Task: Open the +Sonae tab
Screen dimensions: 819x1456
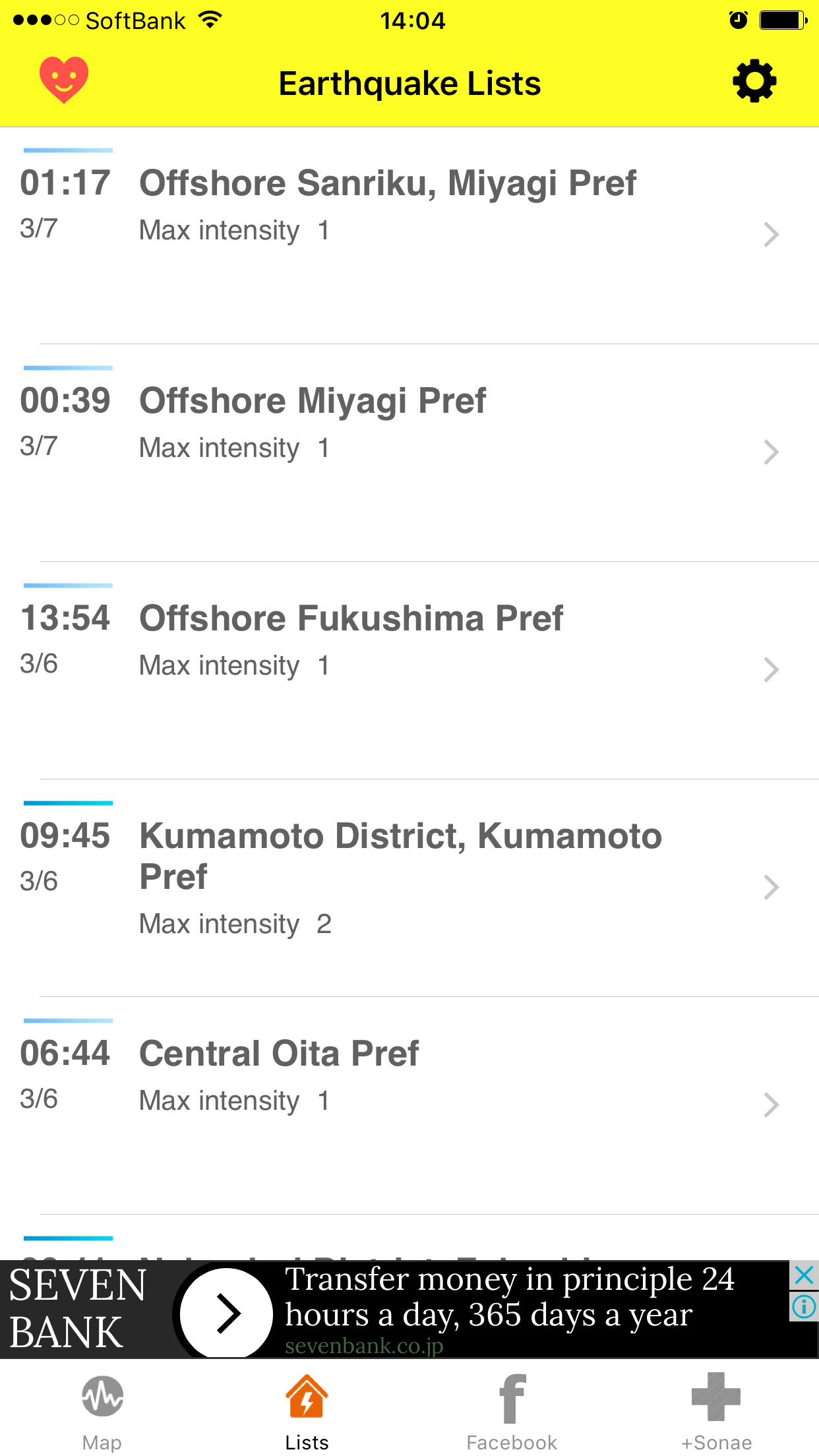Action: [716, 1412]
